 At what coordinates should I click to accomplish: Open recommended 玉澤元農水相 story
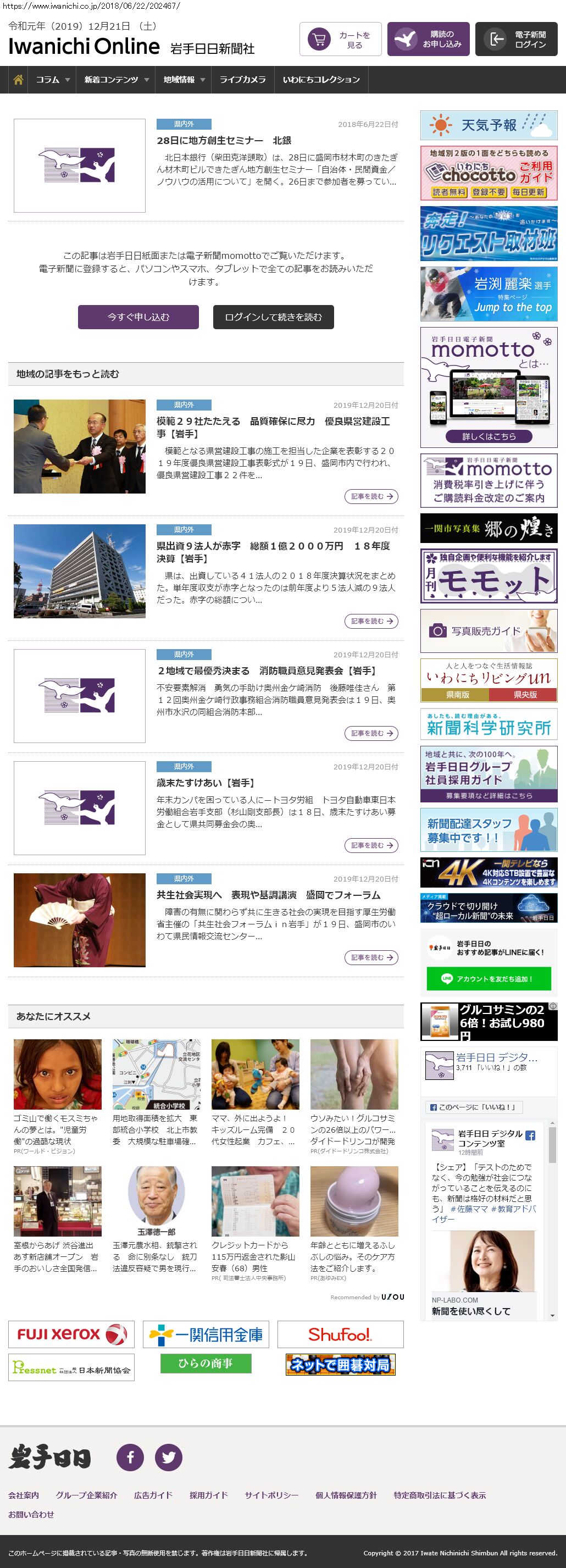156,1256
